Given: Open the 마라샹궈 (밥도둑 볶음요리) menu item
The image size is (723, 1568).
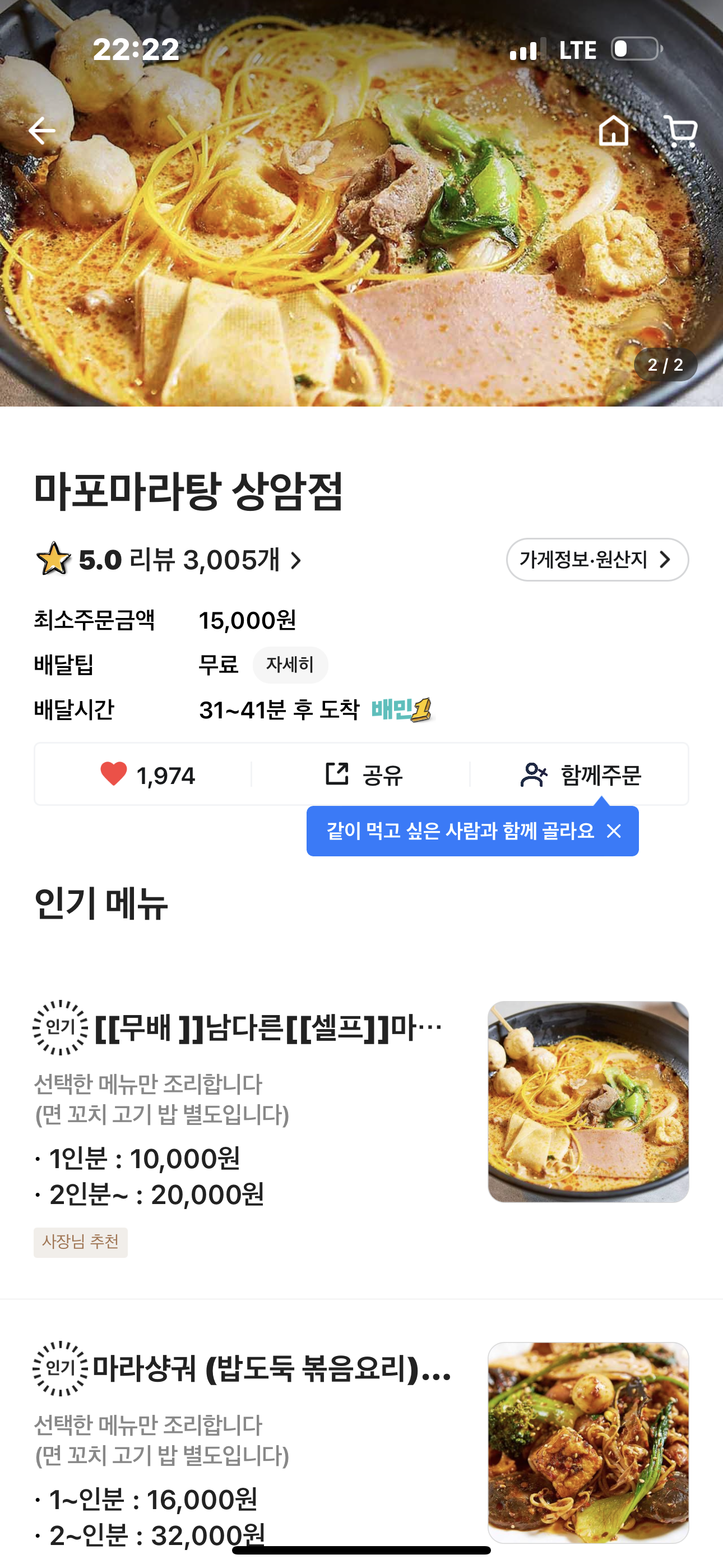Looking at the screenshot, I should click(x=272, y=1369).
